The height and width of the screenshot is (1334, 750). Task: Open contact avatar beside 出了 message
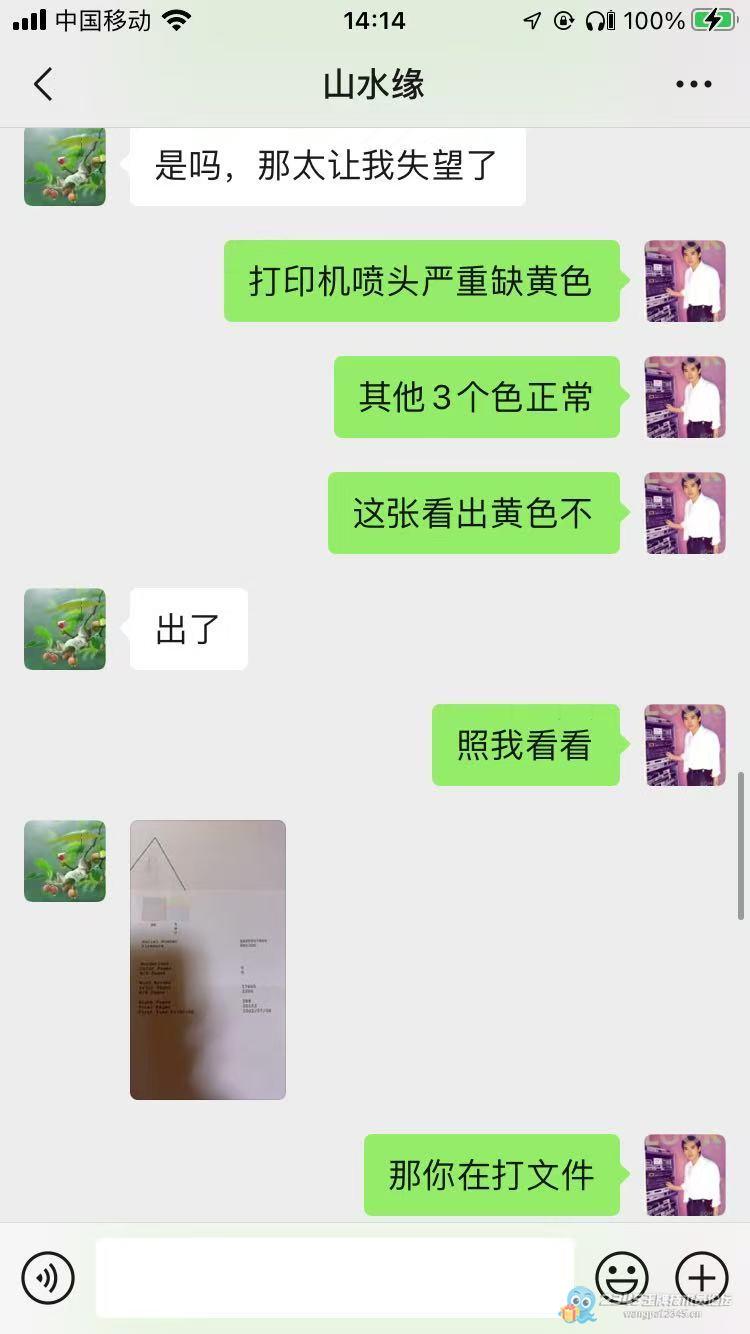click(x=65, y=629)
